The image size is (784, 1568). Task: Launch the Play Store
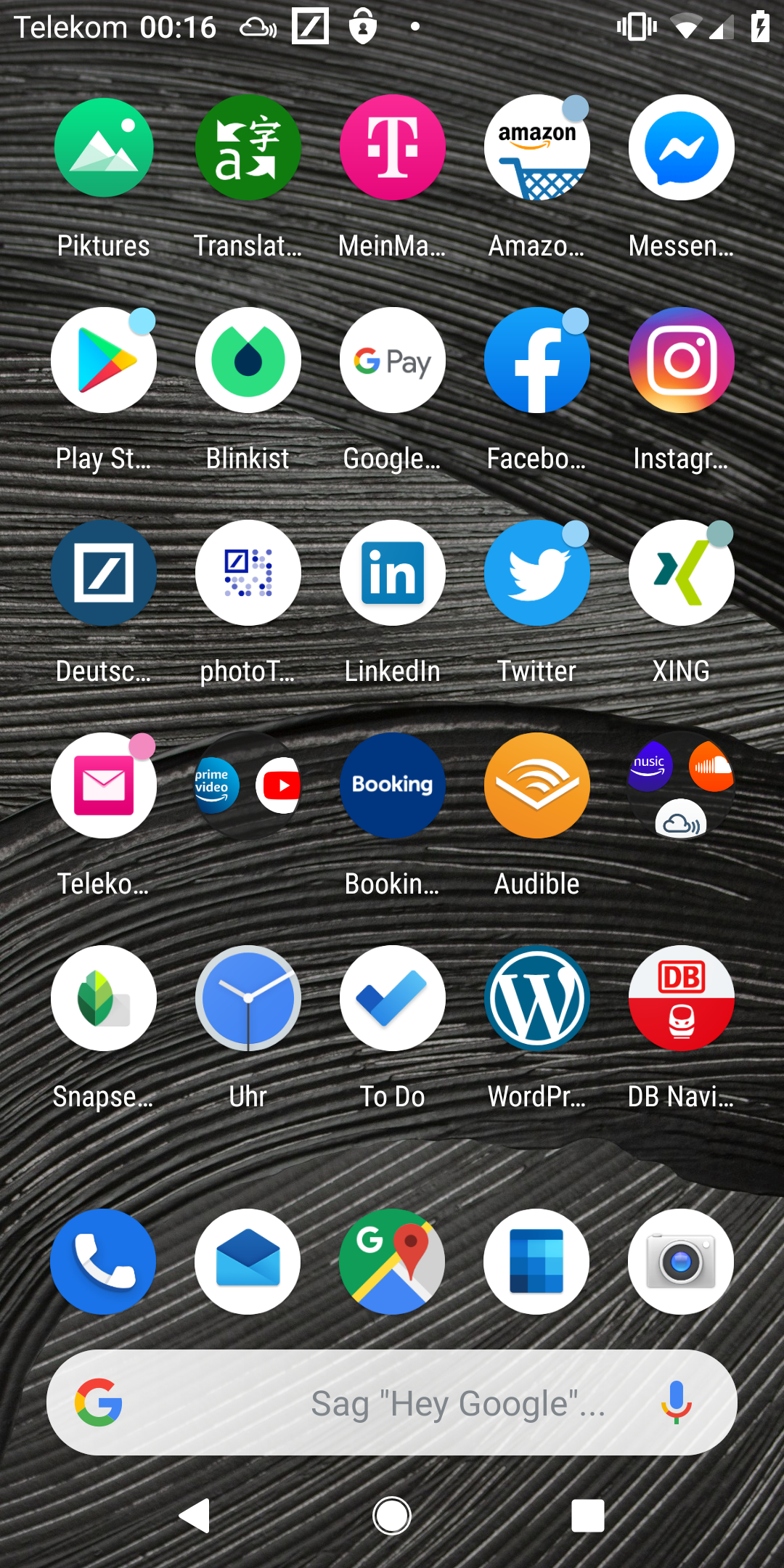click(104, 361)
